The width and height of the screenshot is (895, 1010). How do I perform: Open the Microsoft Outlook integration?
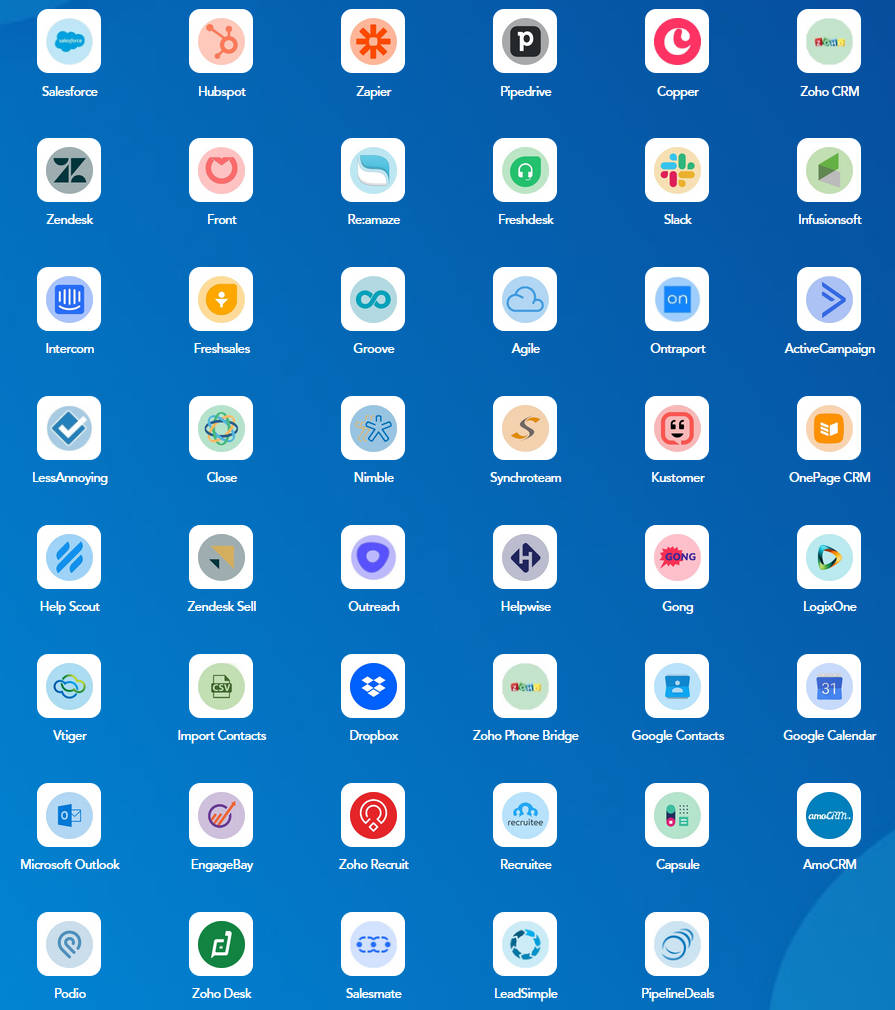coord(69,815)
